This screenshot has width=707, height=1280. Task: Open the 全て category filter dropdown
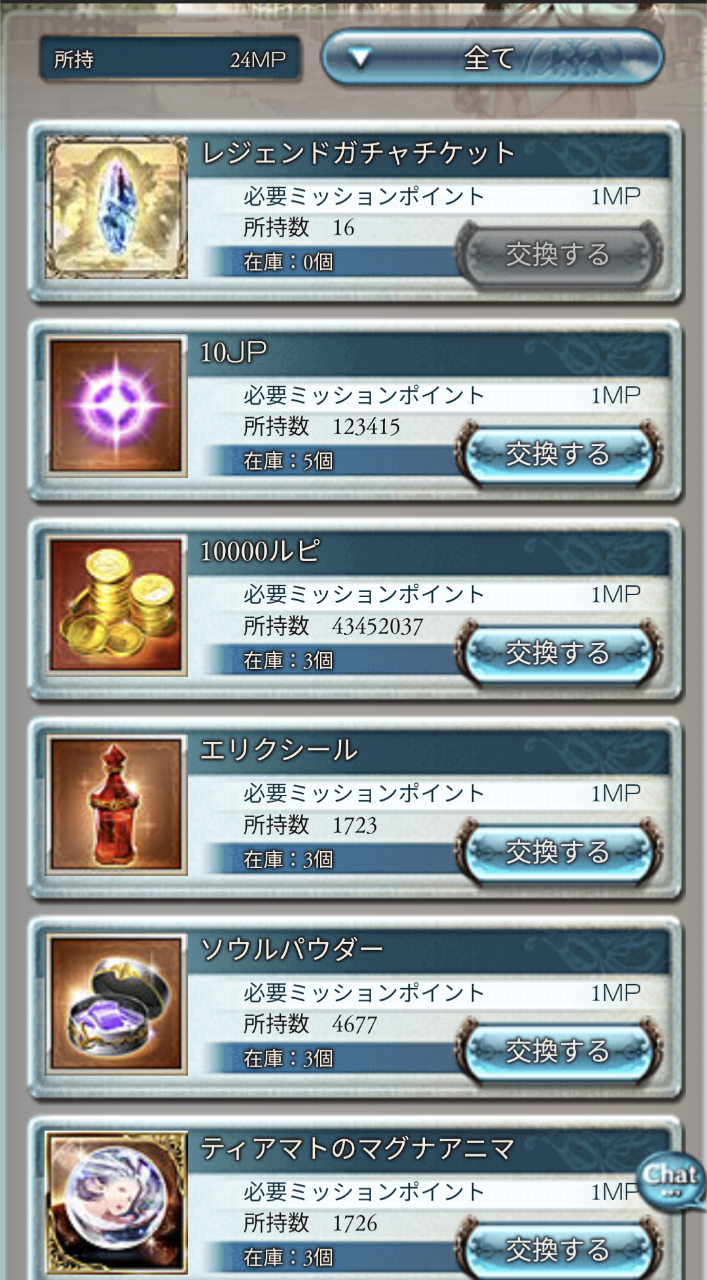pyautogui.click(x=491, y=58)
